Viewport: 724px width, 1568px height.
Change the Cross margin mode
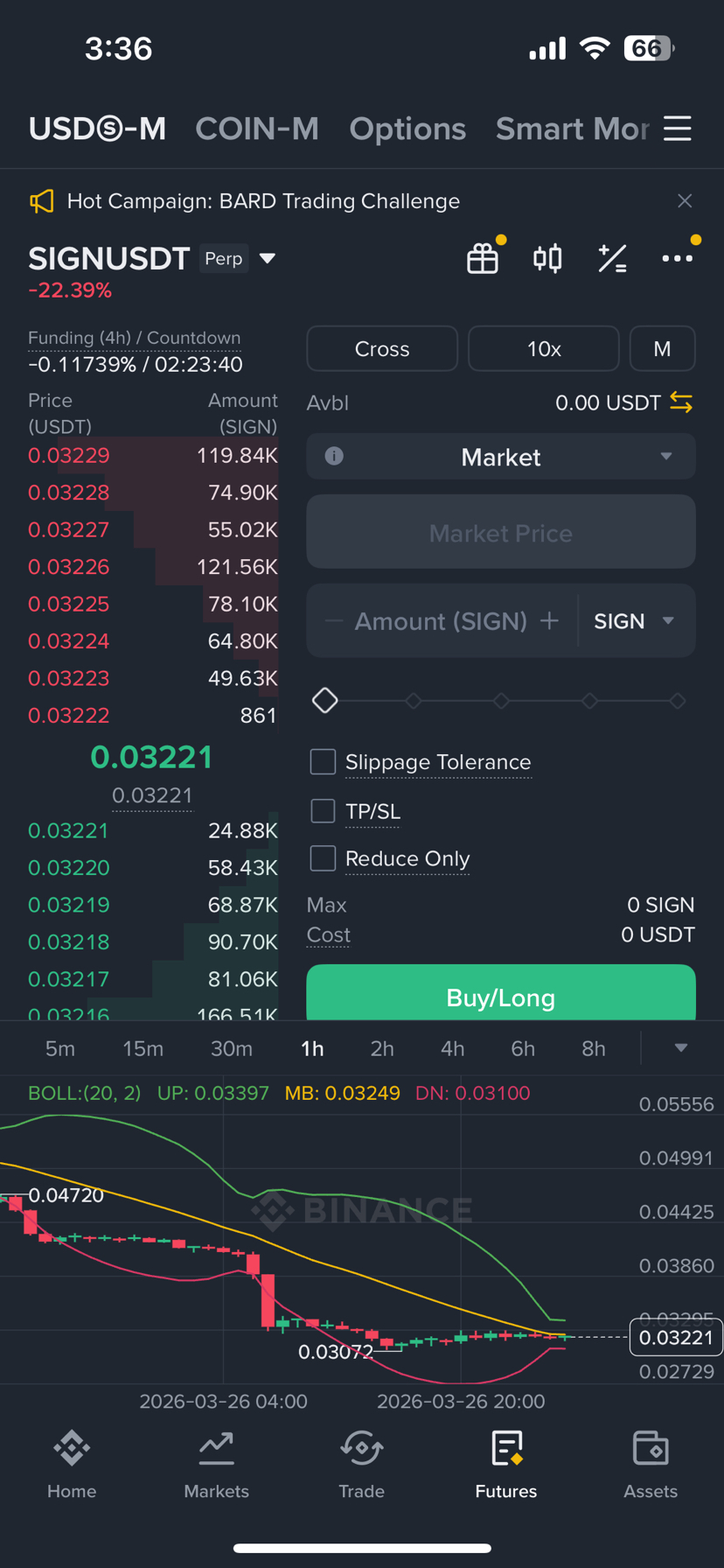382,349
